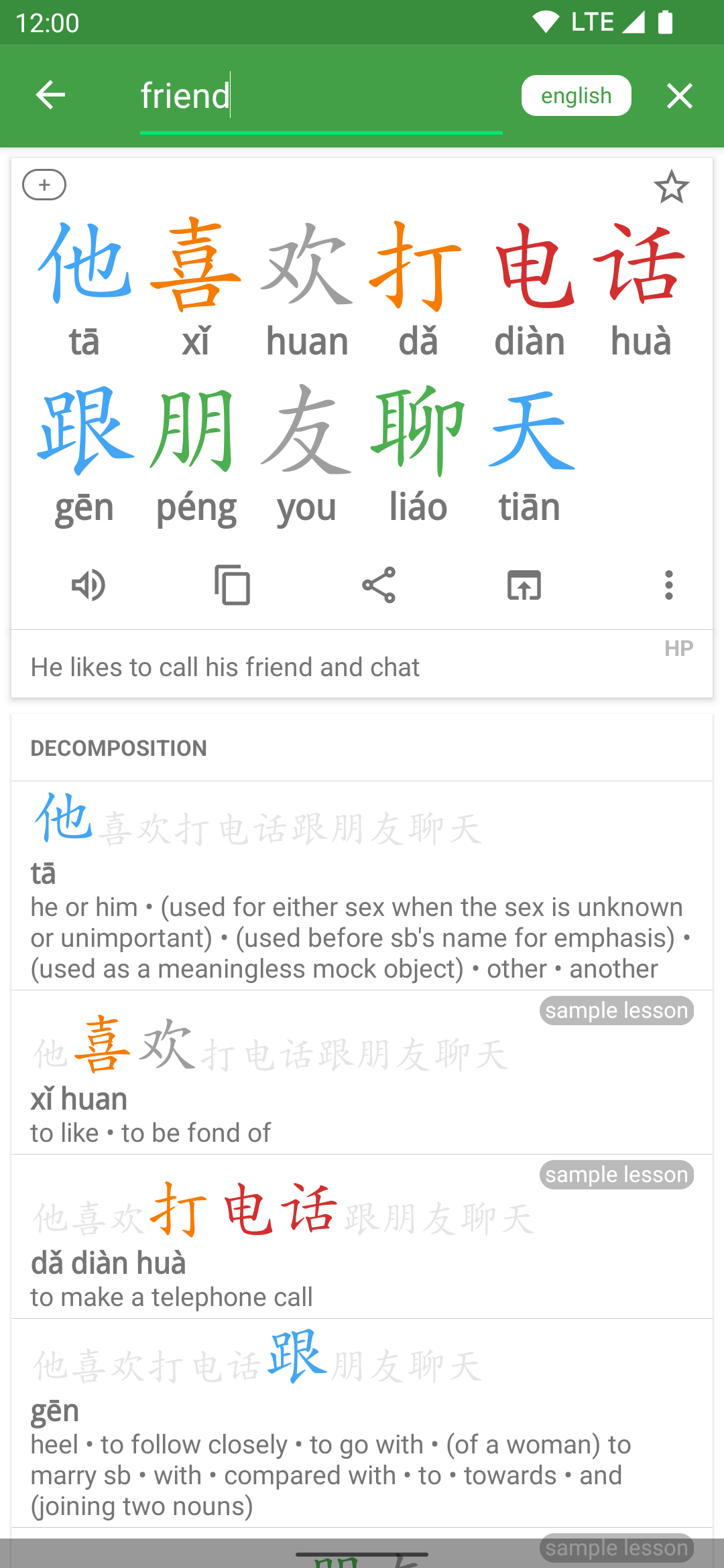Copy the sentence to clipboard
This screenshot has height=1568, width=724.
pyautogui.click(x=233, y=585)
